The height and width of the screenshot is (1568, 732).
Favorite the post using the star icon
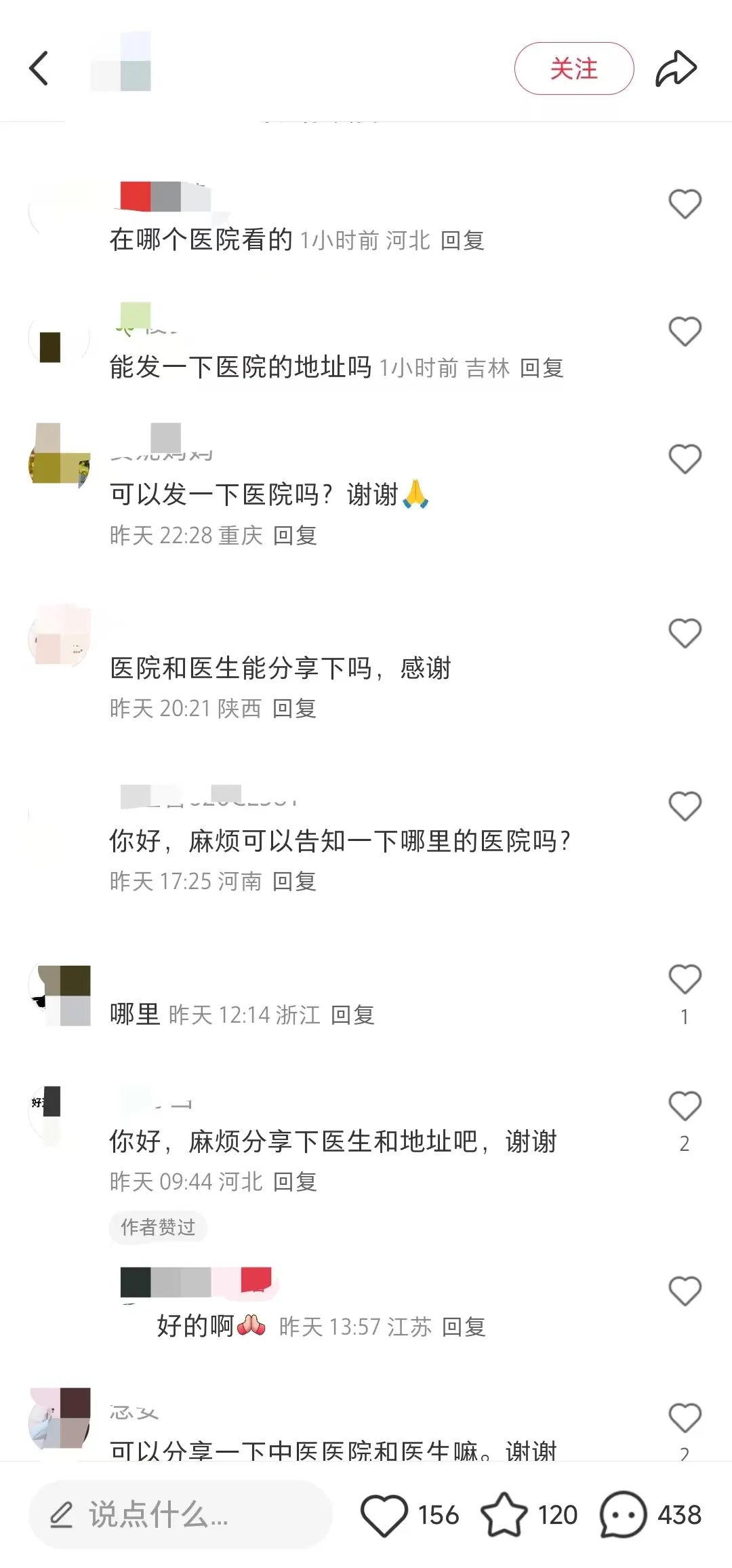pyautogui.click(x=504, y=1514)
